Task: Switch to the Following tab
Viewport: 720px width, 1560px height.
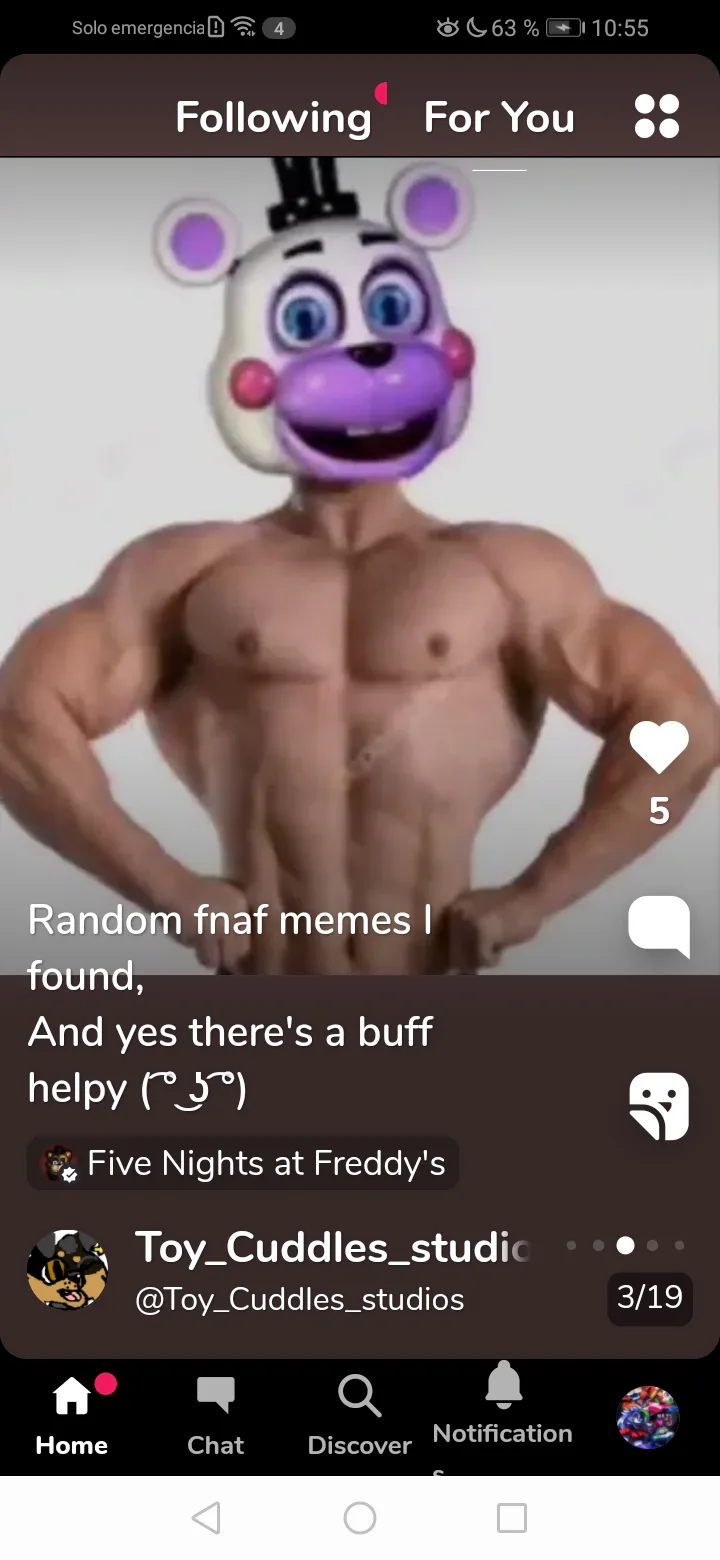Action: [273, 118]
